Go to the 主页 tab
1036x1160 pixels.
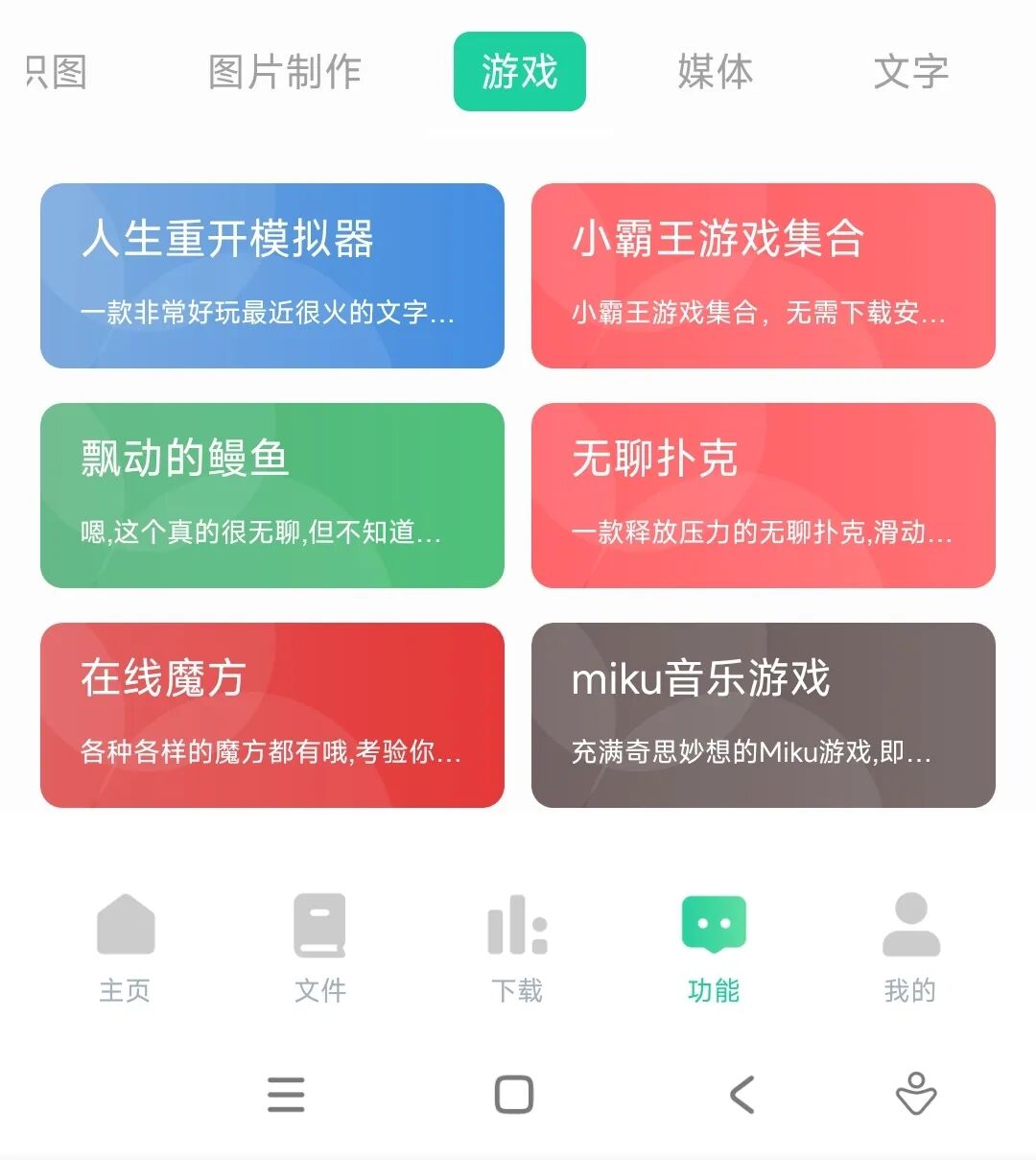coord(125,946)
